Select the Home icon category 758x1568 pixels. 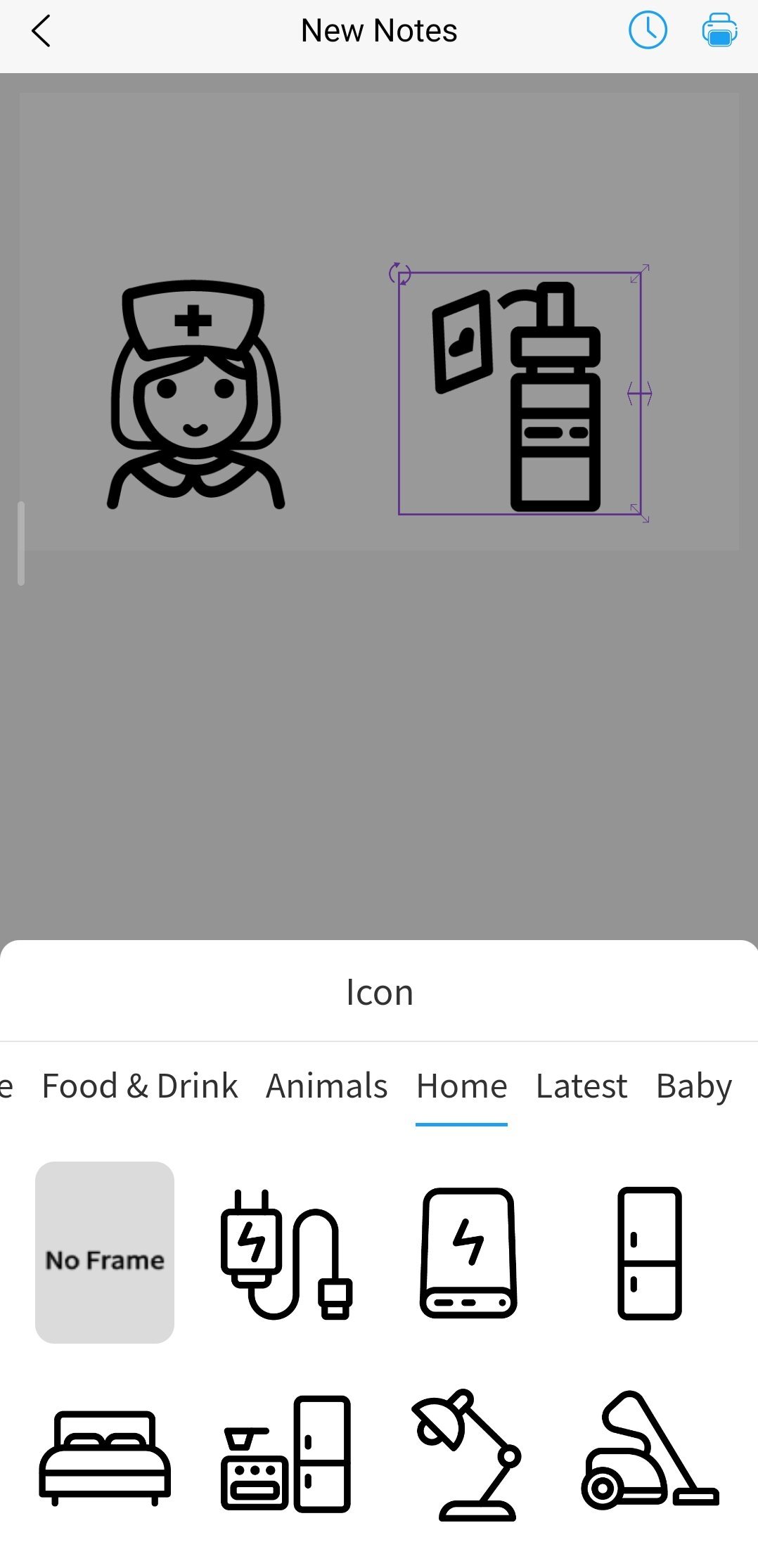click(x=461, y=1086)
